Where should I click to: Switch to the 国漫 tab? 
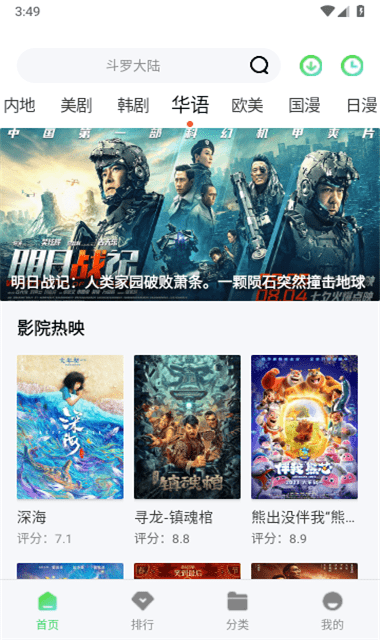coord(304,105)
